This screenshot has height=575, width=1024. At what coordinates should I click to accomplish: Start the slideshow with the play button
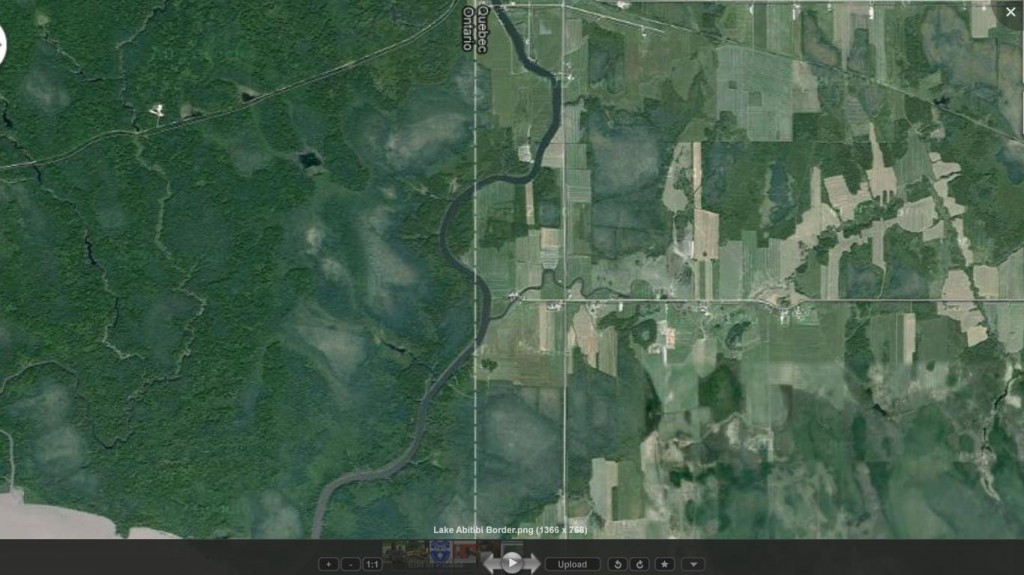[x=511, y=563]
